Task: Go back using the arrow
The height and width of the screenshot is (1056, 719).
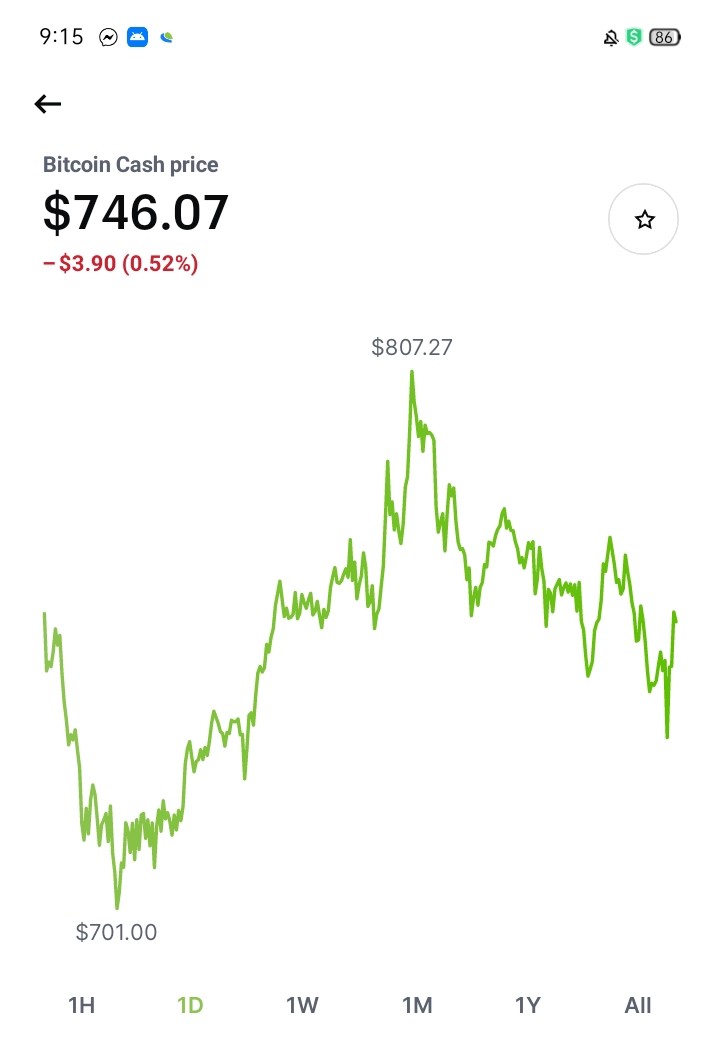Action: (x=48, y=104)
